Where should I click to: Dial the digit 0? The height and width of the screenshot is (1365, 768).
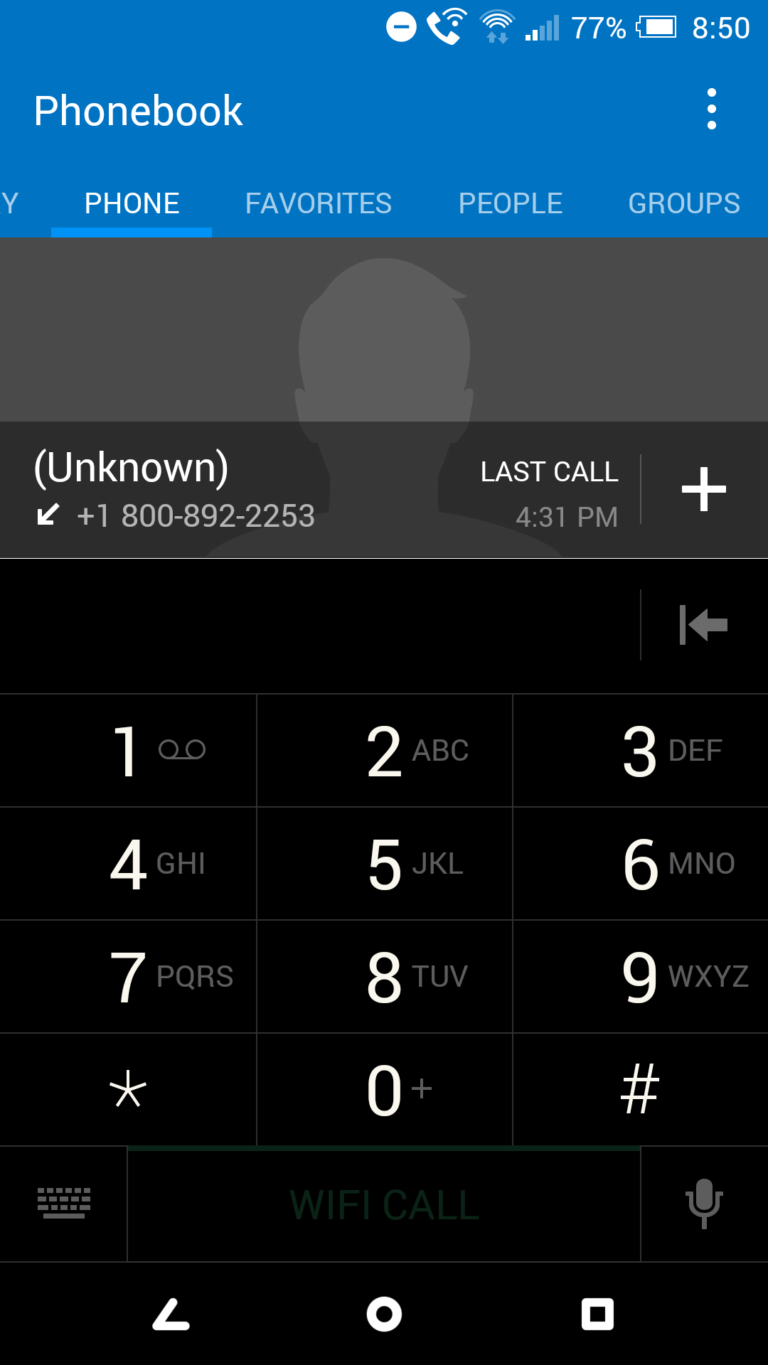(385, 1090)
